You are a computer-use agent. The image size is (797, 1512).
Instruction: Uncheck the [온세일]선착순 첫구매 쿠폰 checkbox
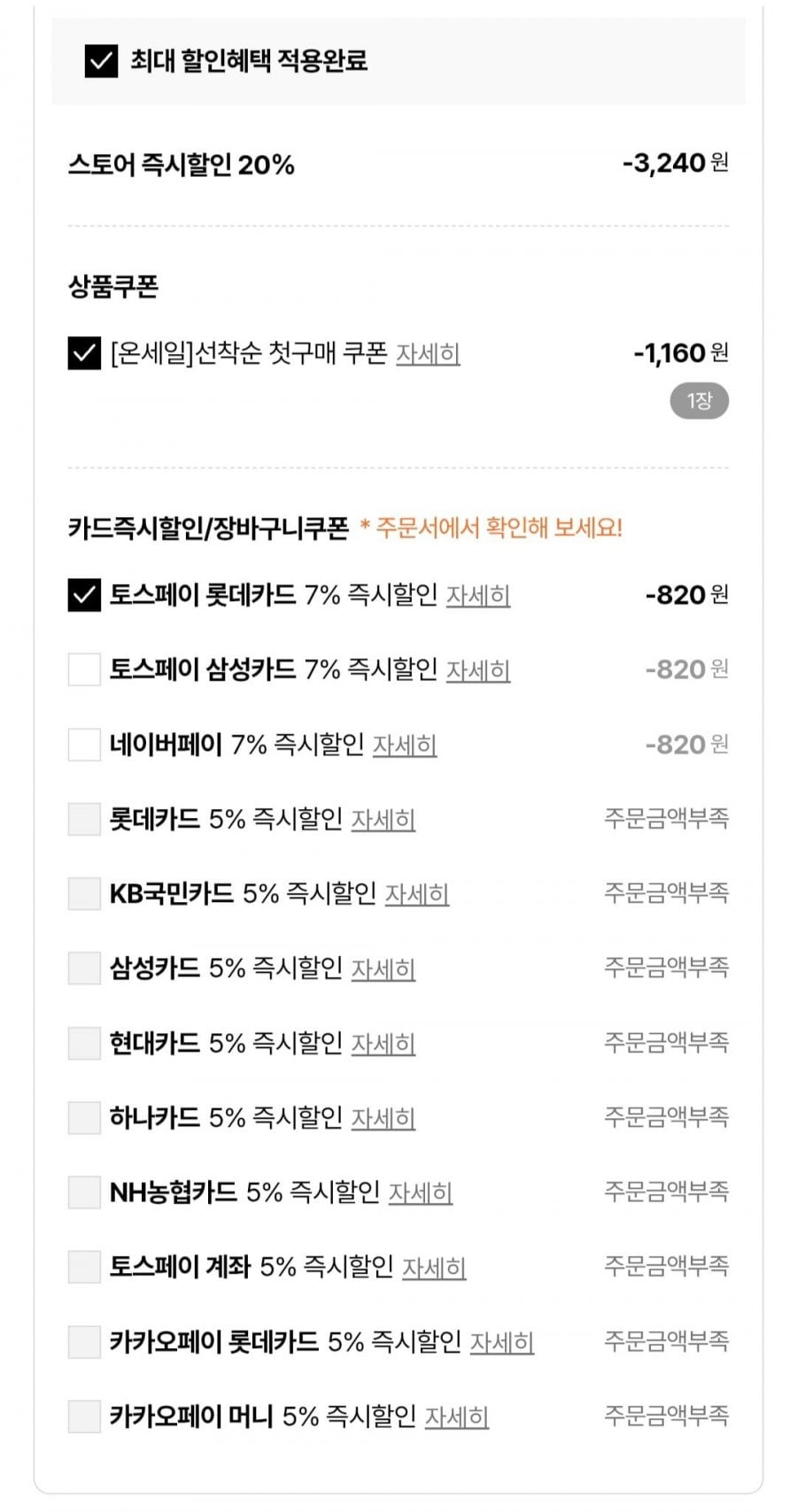(84, 353)
